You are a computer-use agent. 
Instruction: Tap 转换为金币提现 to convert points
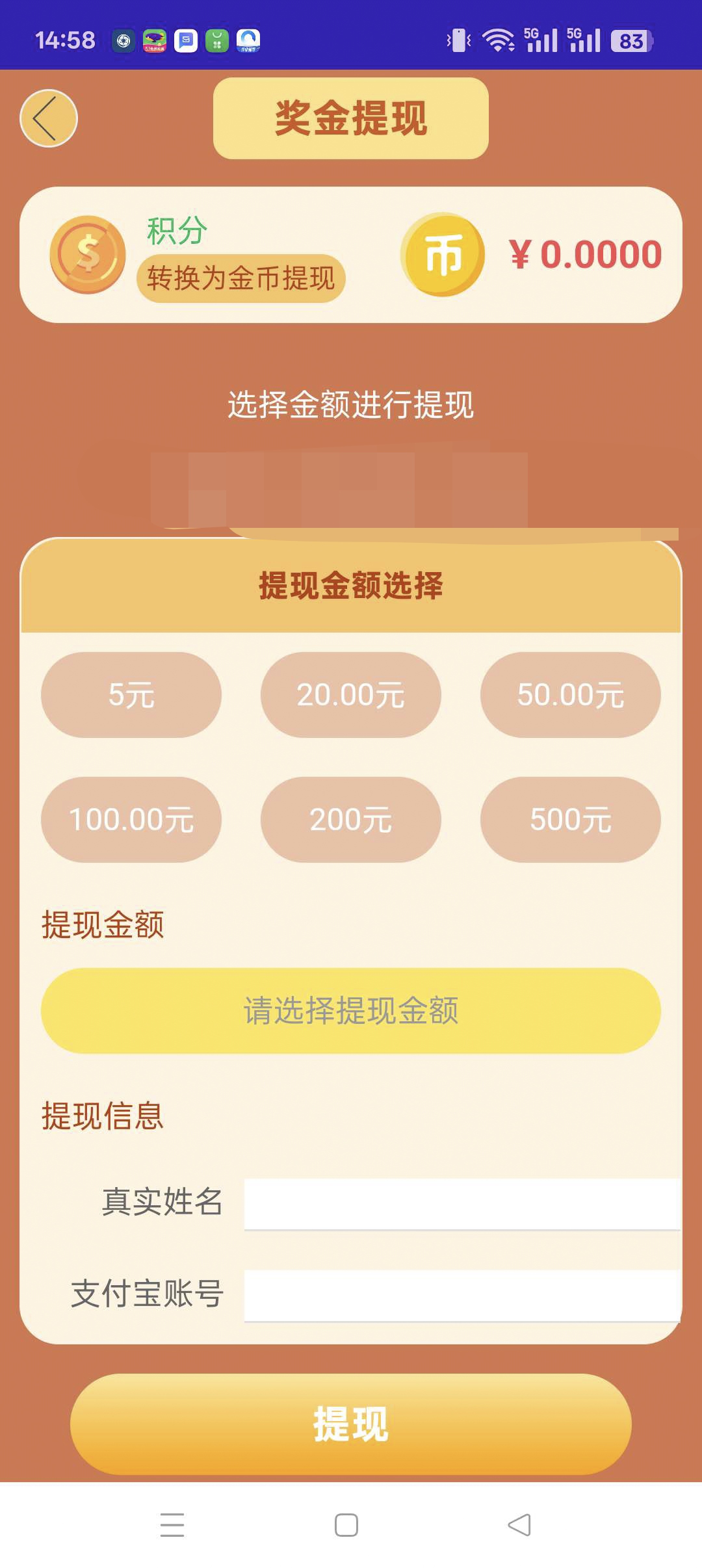[x=240, y=278]
